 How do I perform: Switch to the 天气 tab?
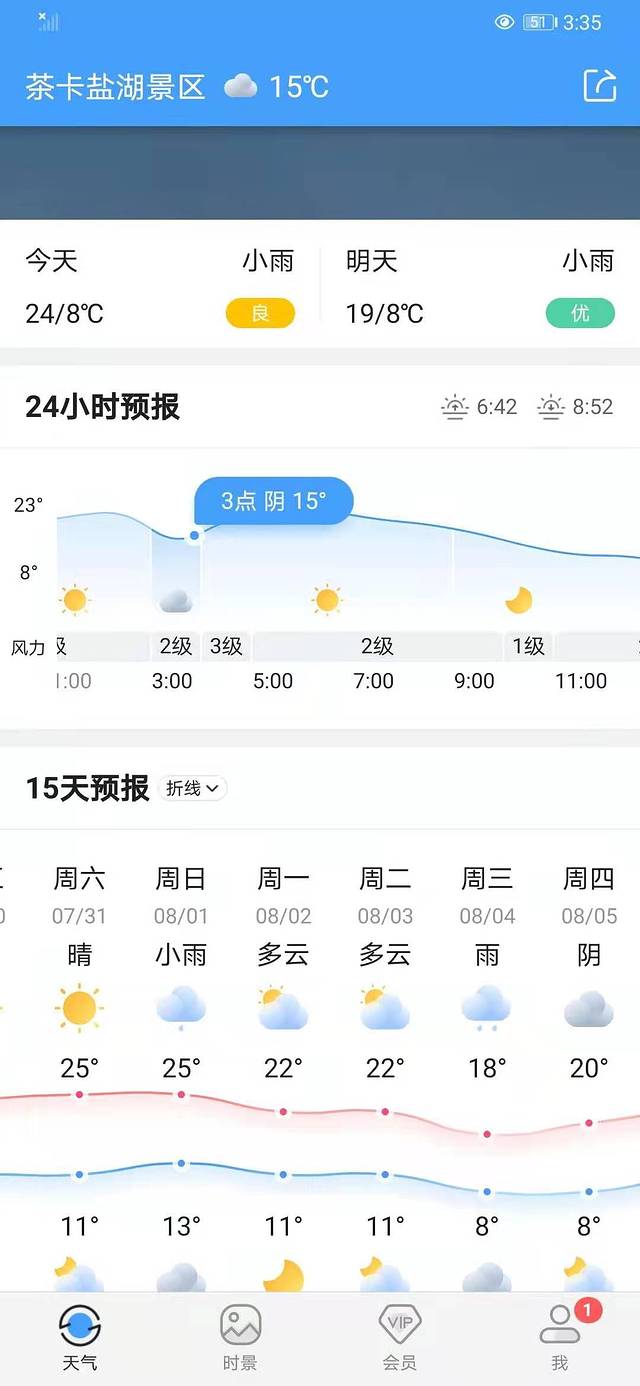click(80, 1337)
